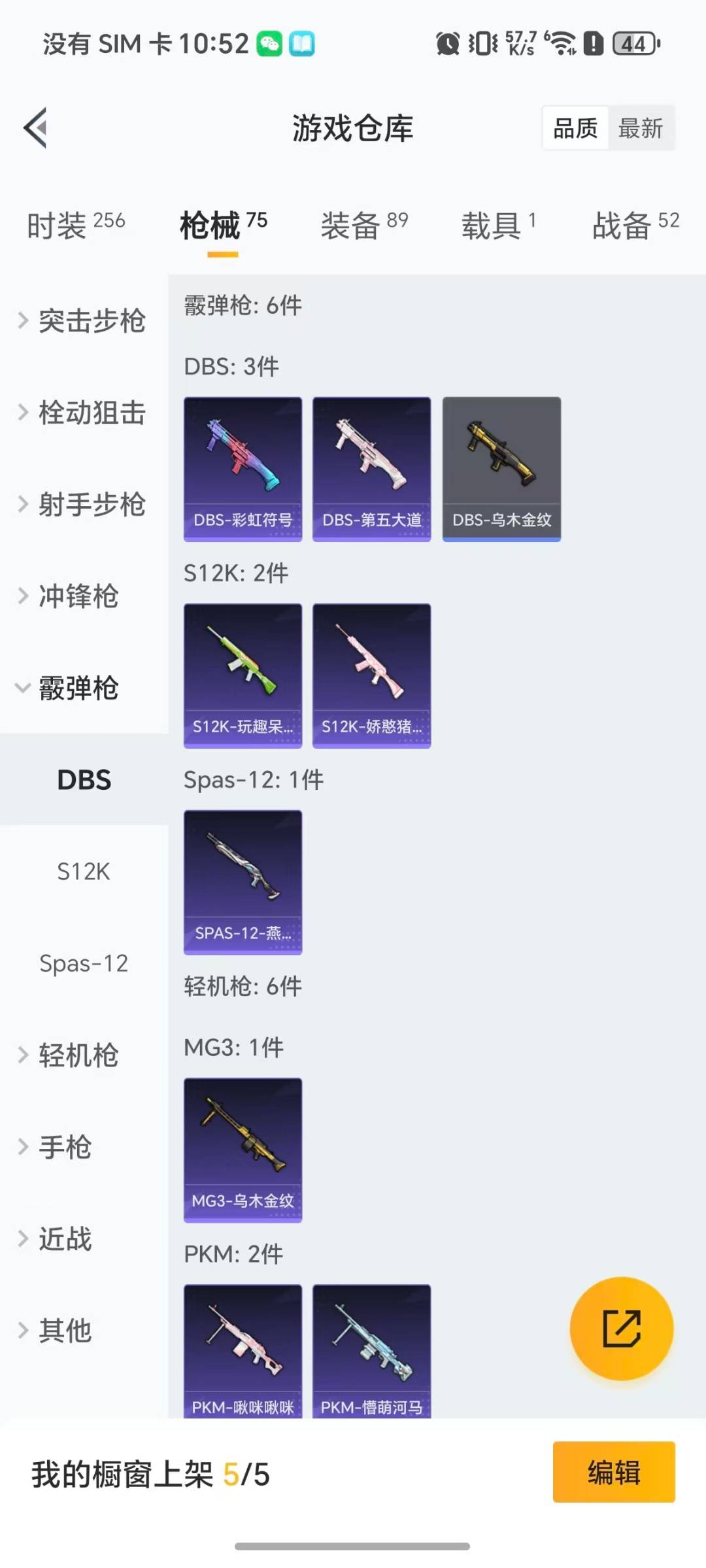The height and width of the screenshot is (1568, 706).
Task: Go back using the top-left arrow
Action: 35,128
